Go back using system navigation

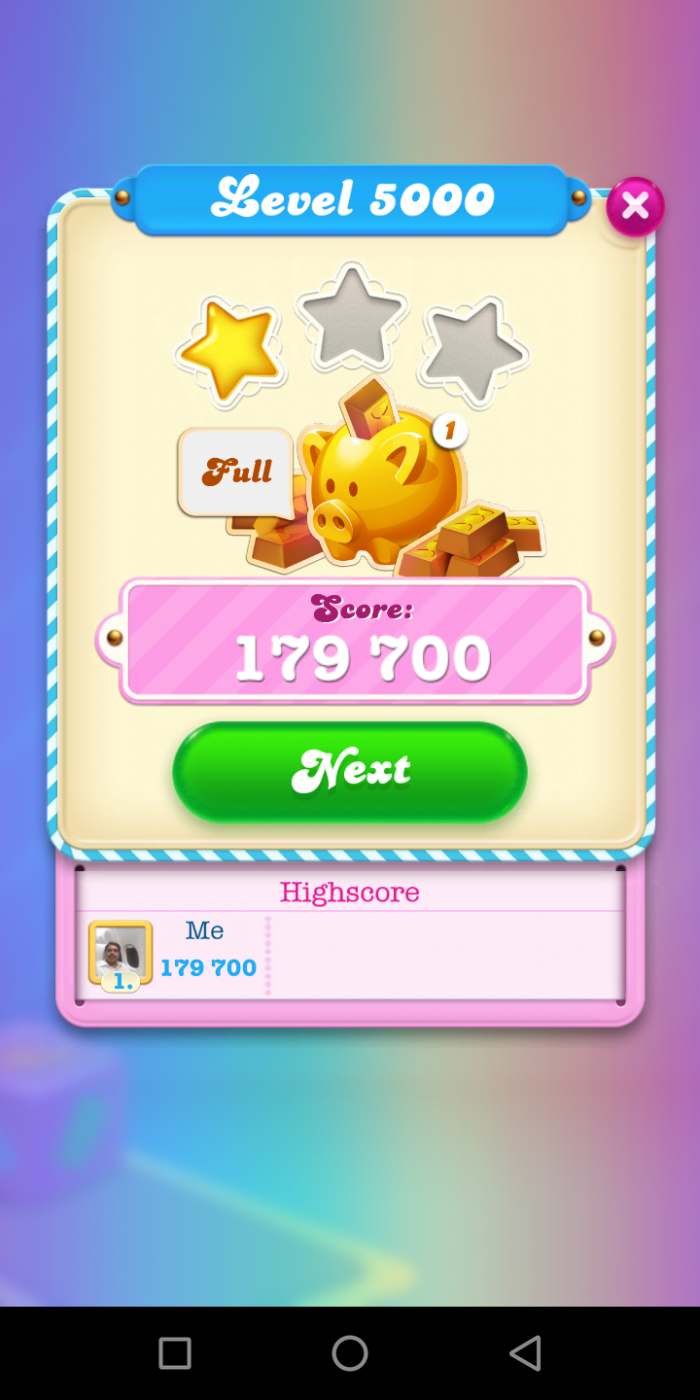[x=525, y=1353]
